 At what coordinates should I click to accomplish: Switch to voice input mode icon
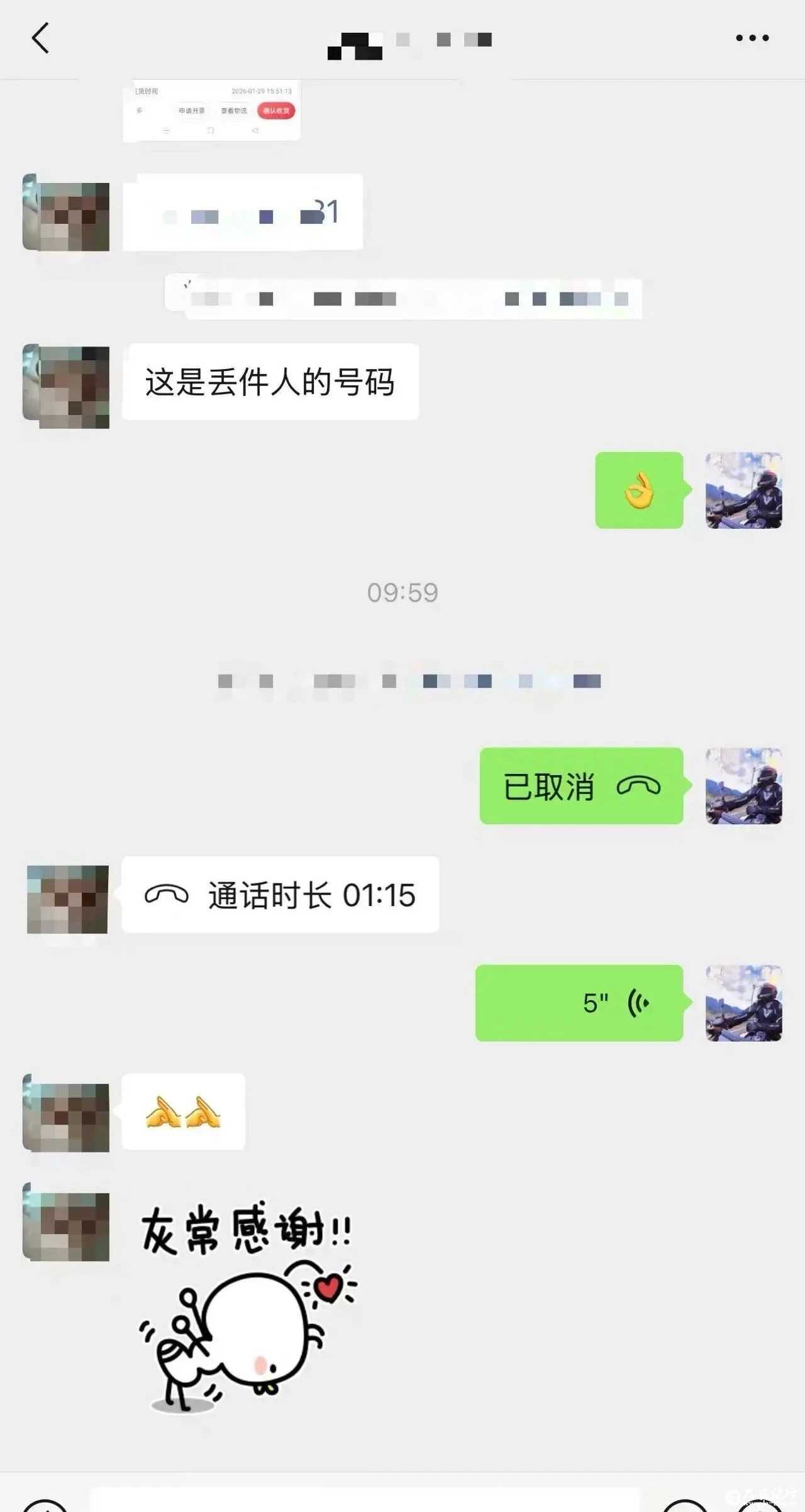[x=43, y=1508]
